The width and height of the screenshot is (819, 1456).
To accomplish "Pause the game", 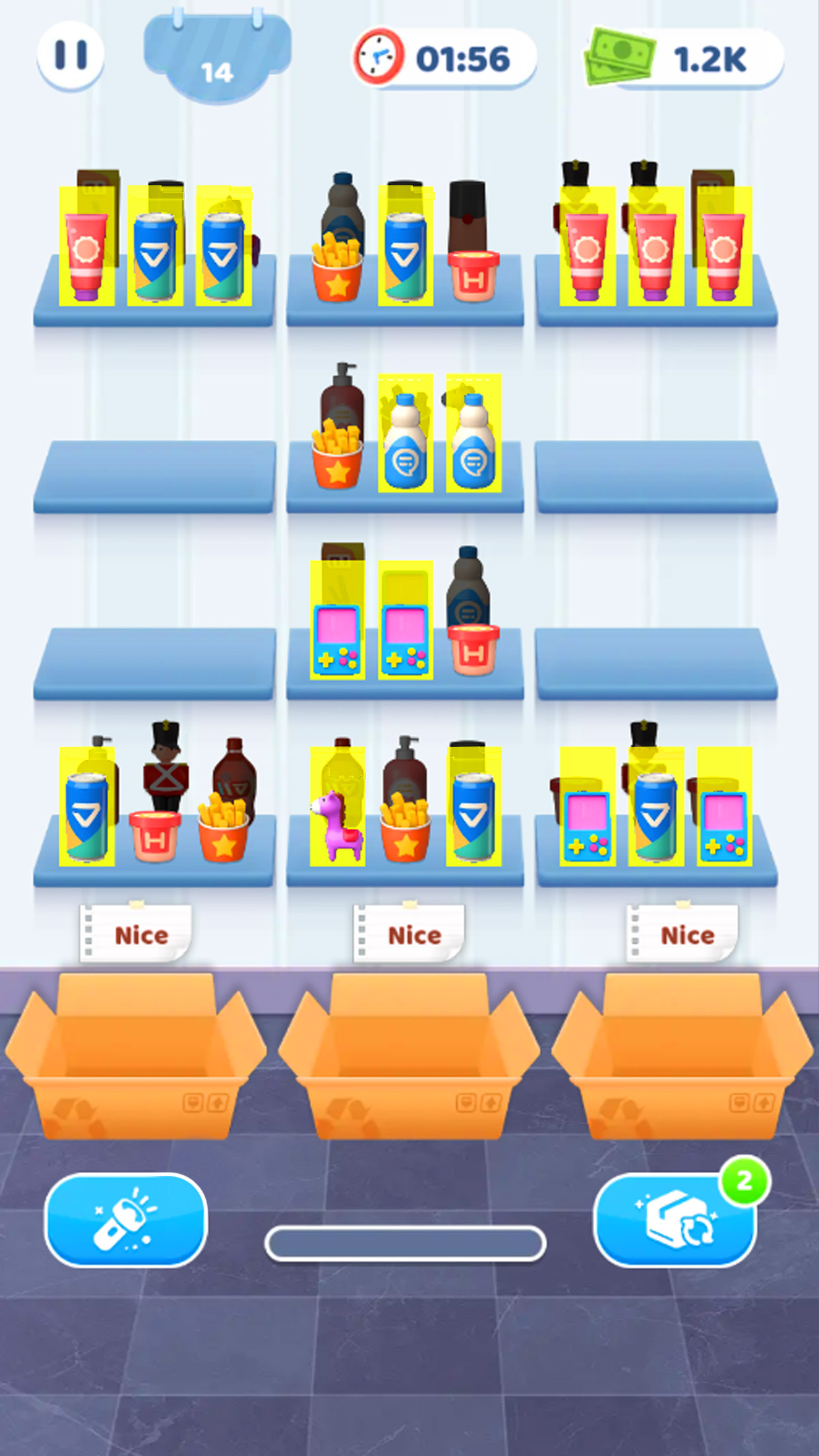I will (x=71, y=55).
